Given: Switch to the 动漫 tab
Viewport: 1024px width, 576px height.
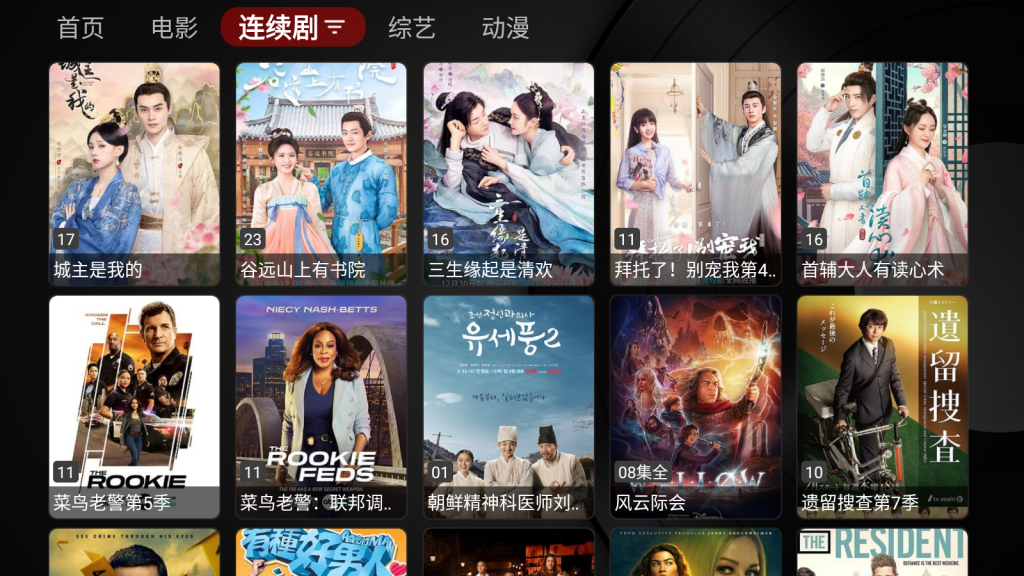Looking at the screenshot, I should [505, 27].
